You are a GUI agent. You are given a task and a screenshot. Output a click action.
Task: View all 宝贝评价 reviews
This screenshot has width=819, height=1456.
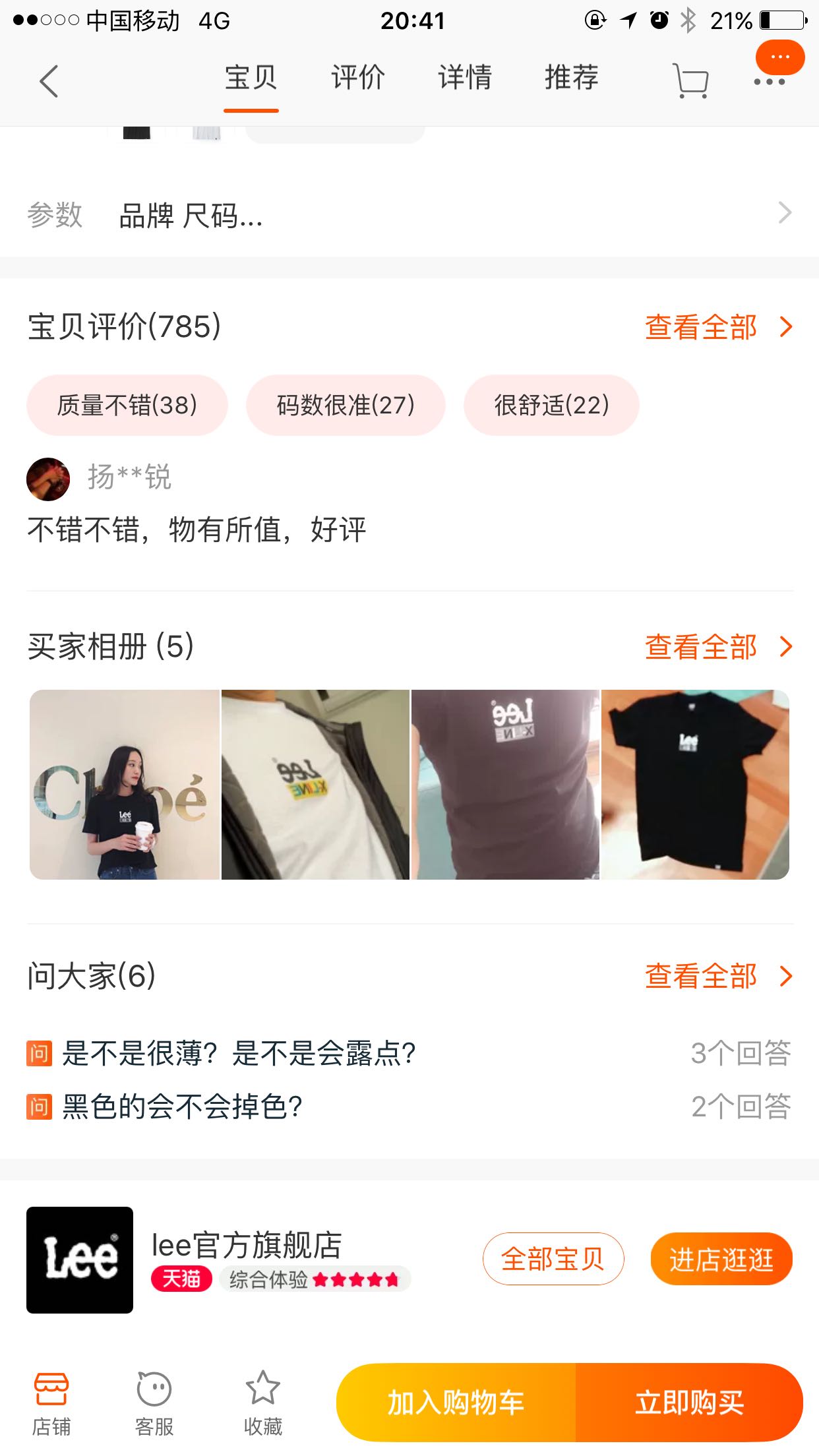[717, 327]
